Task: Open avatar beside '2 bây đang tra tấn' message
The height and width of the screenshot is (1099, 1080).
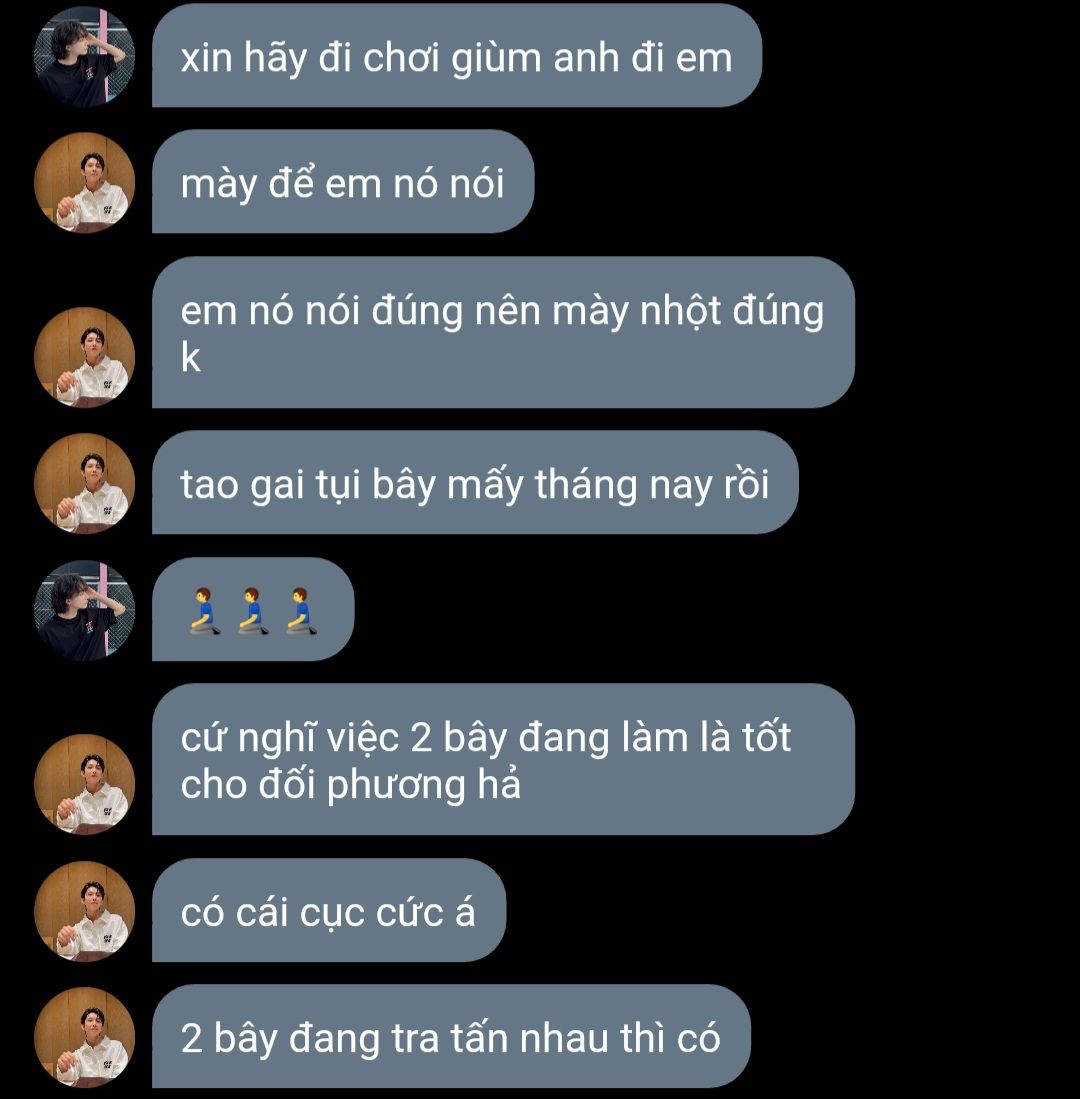Action: click(84, 1037)
